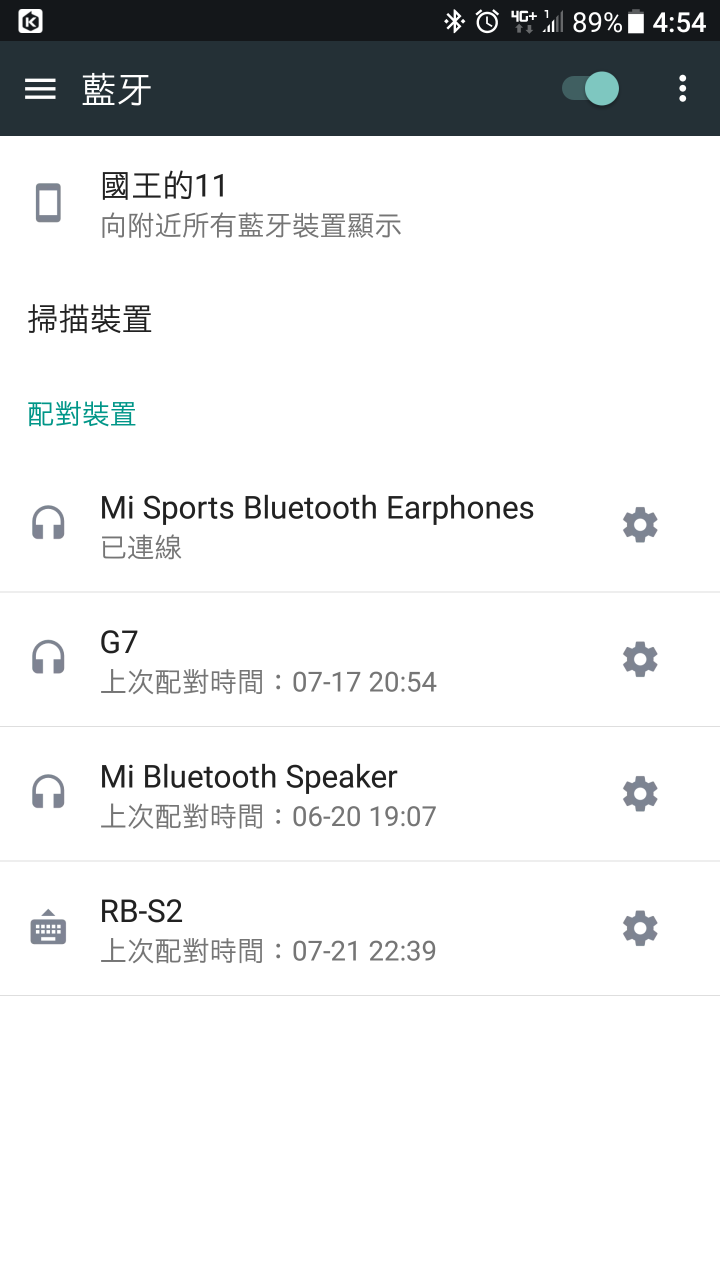Image resolution: width=720 pixels, height=1280 pixels.
Task: Open settings gear for Mi Sports Bluetooth Earphones
Action: pos(640,525)
